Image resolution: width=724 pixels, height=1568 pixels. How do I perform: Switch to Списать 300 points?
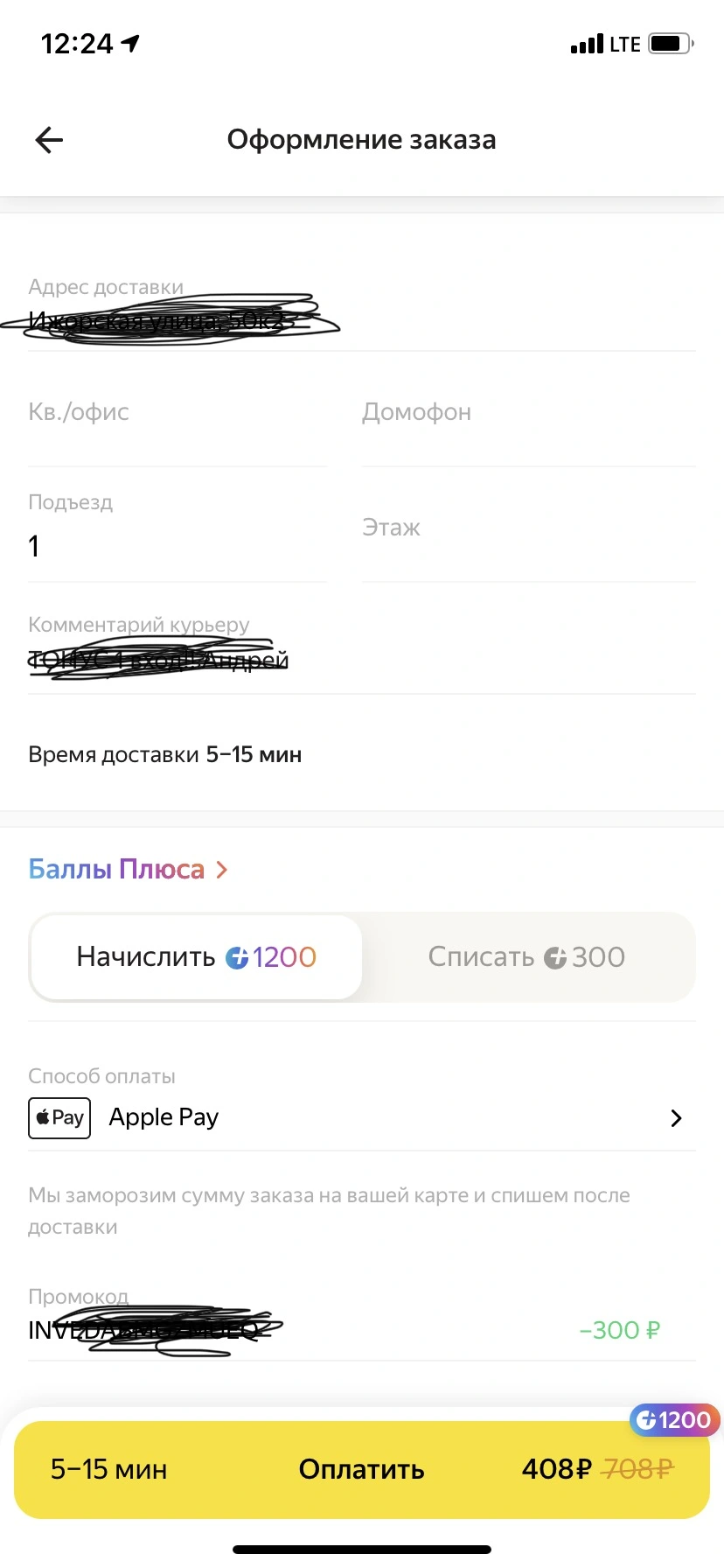(527, 957)
